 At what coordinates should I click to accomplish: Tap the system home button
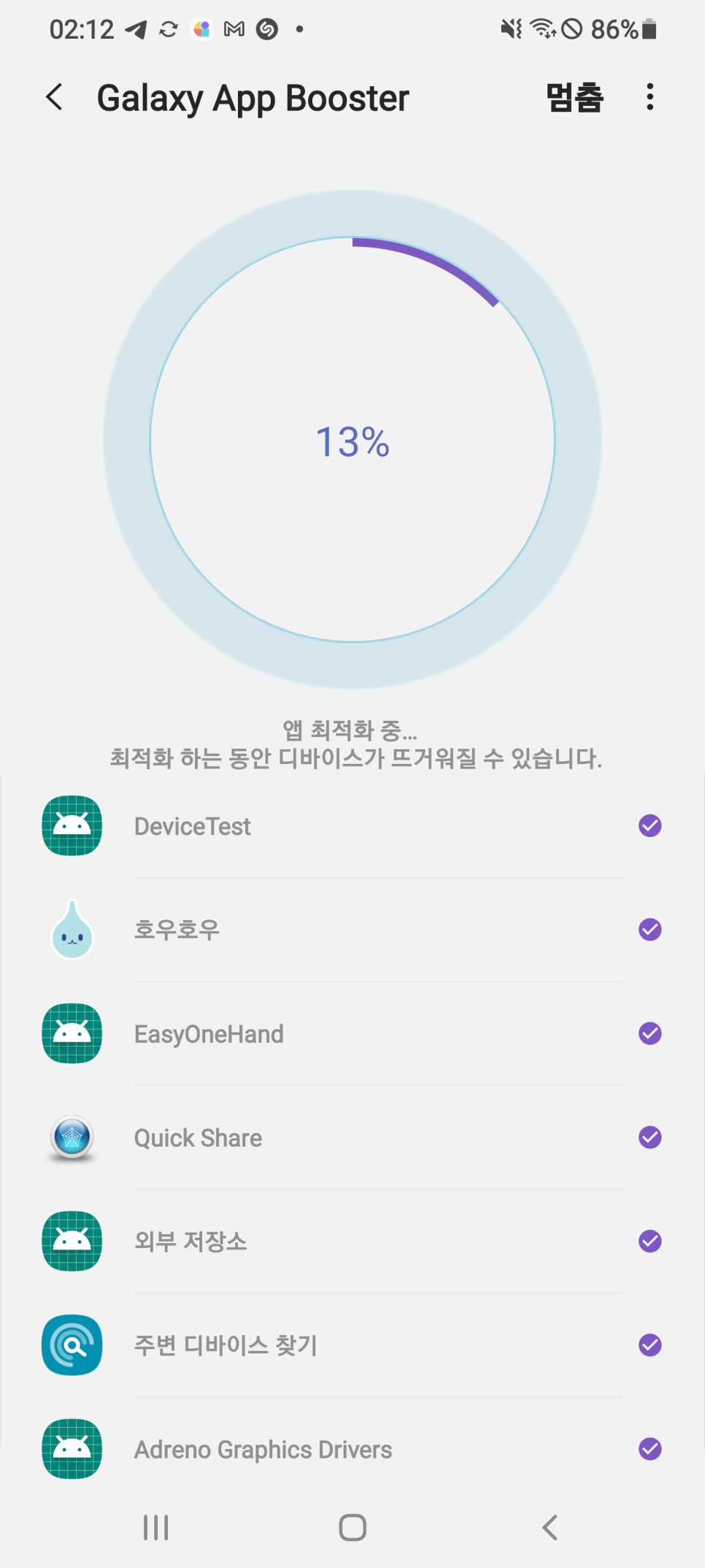click(x=352, y=1527)
